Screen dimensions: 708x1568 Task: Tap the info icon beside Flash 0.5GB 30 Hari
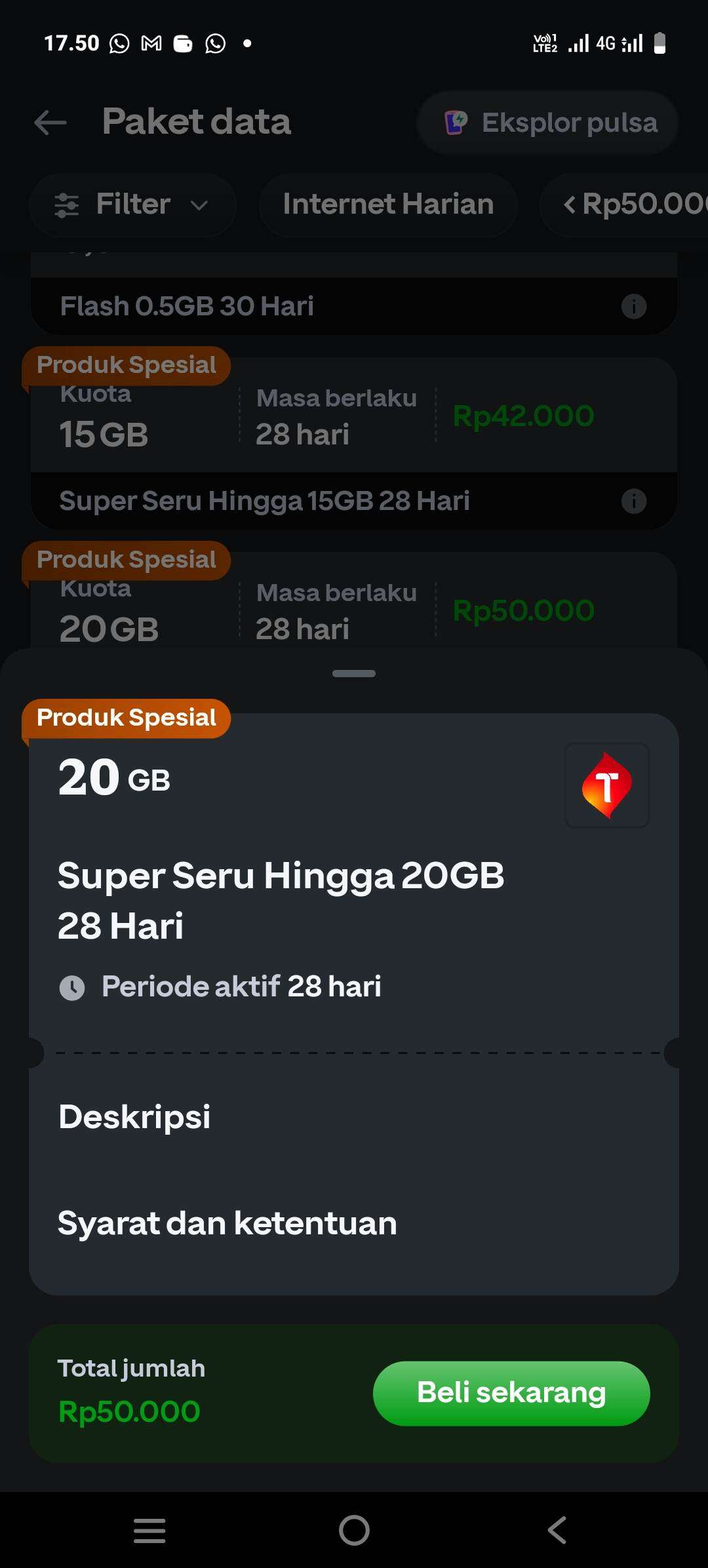[633, 307]
